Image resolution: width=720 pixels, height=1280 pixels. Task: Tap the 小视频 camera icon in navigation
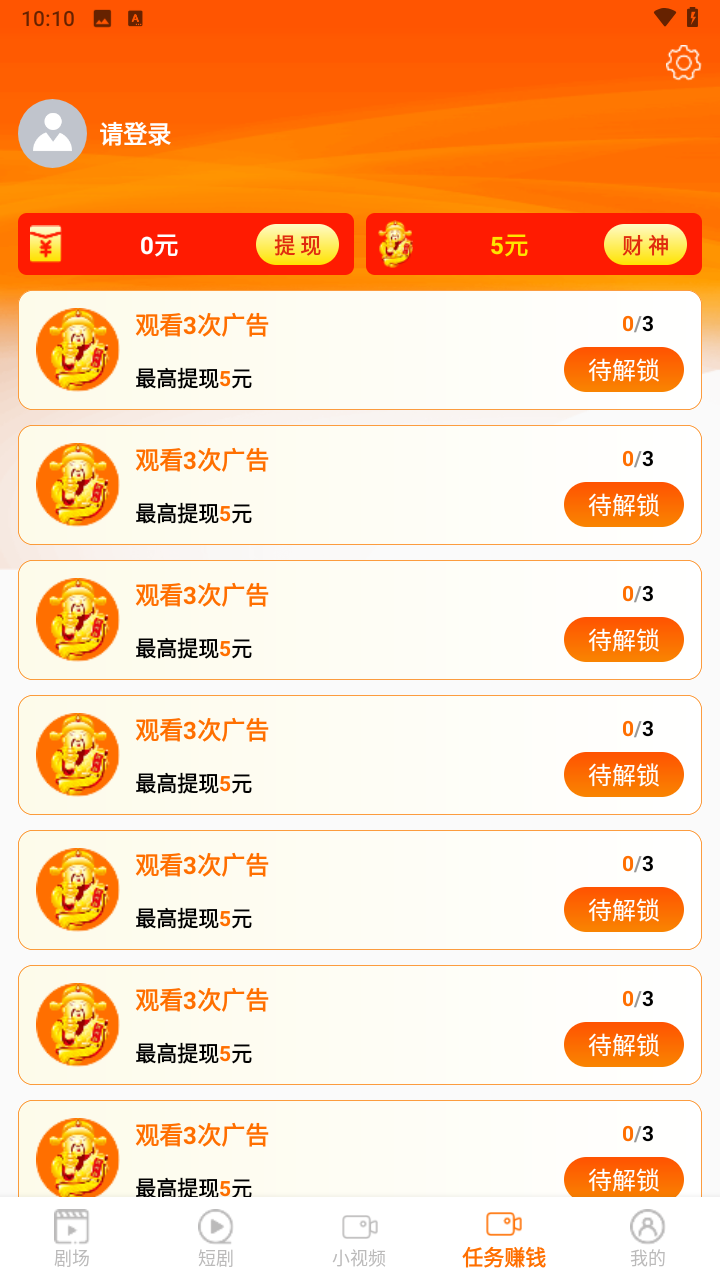(x=359, y=1223)
